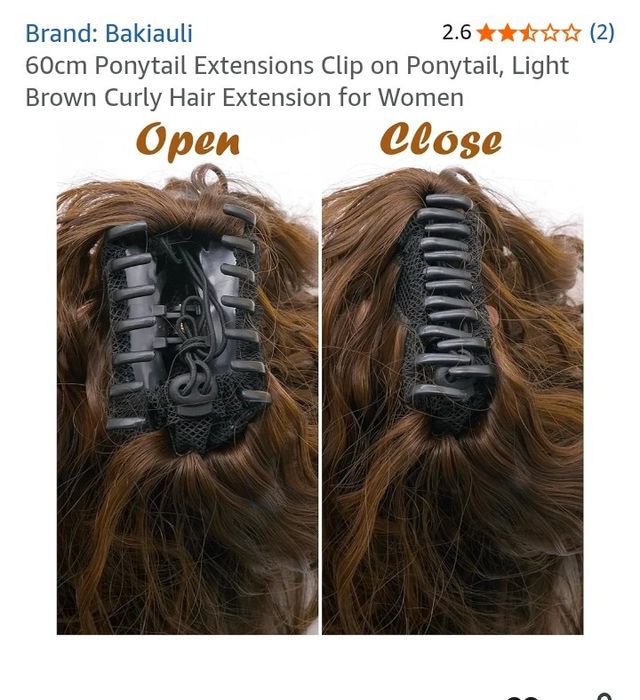View the 2.6 star customer ratings
Viewport: 640px width, 700px height.
(x=528, y=33)
